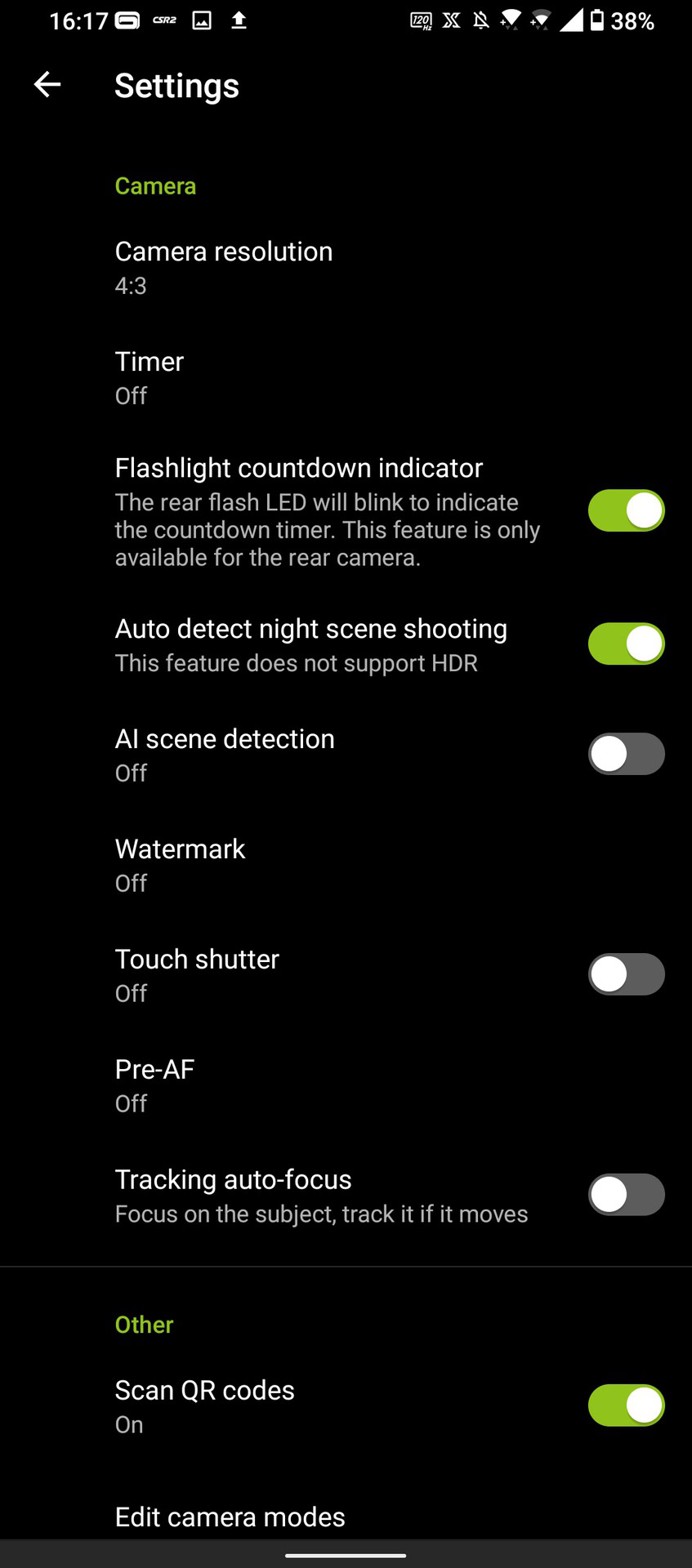Go back using the arrow icon
Image resolution: width=692 pixels, height=1568 pixels.
[47, 84]
